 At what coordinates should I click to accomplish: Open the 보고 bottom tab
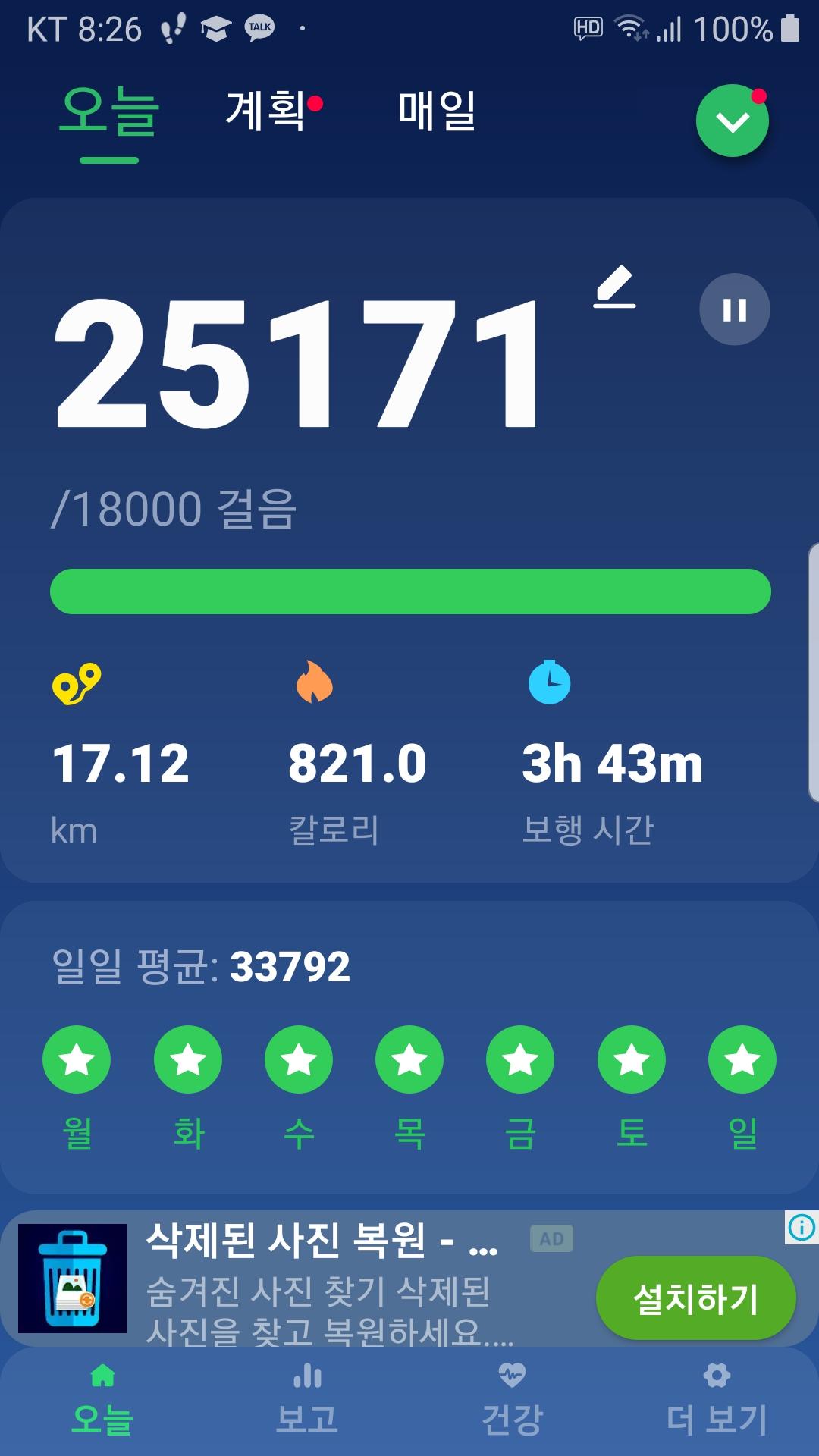(x=307, y=1401)
